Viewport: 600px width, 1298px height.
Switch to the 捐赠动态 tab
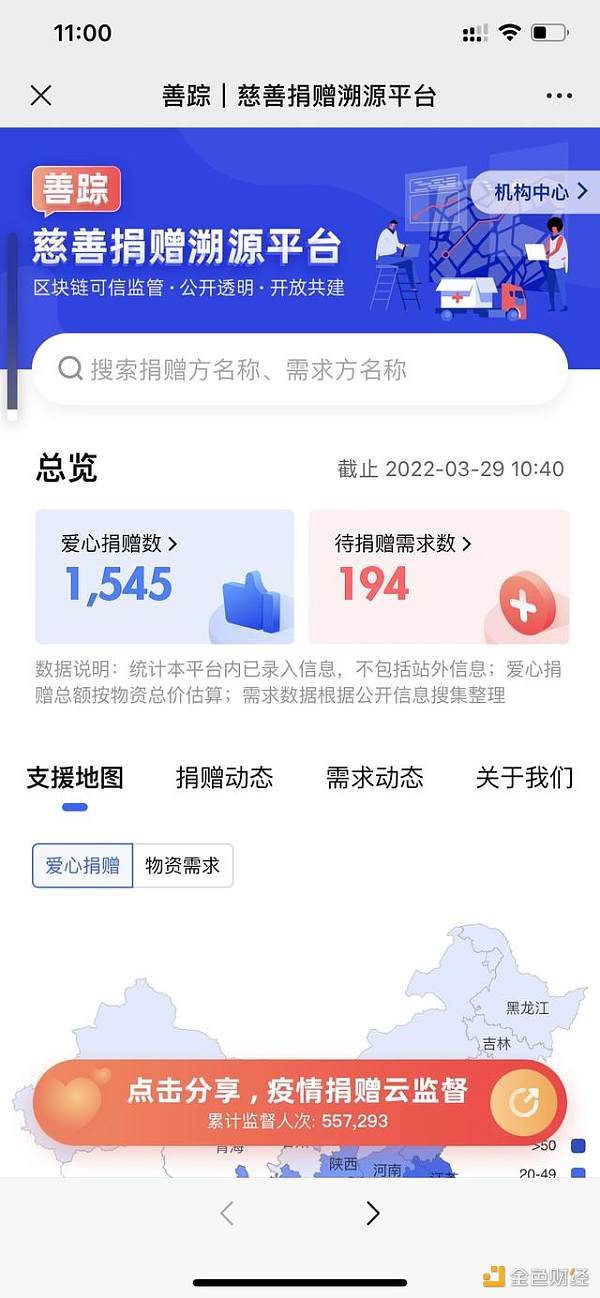click(x=224, y=778)
